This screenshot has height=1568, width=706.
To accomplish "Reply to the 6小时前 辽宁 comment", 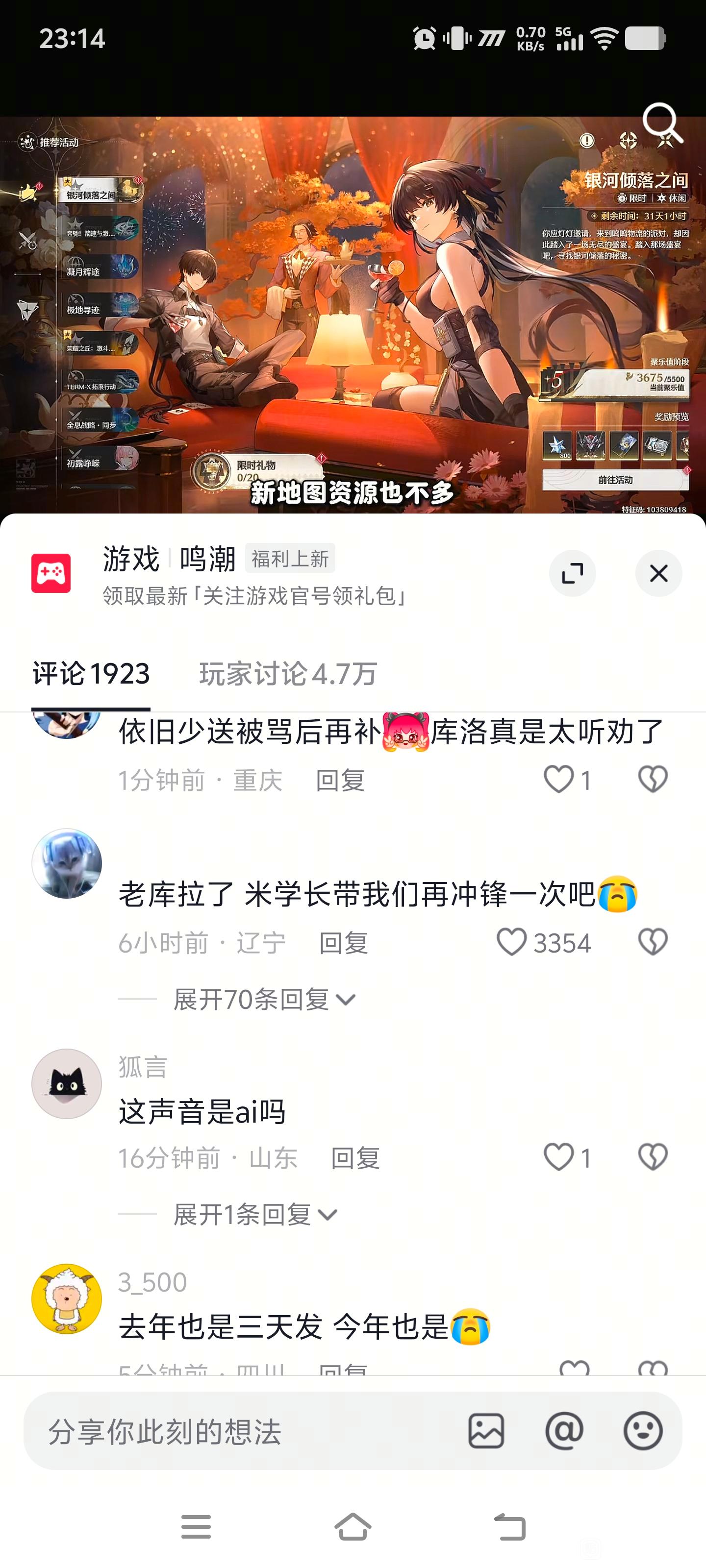I will [x=344, y=943].
